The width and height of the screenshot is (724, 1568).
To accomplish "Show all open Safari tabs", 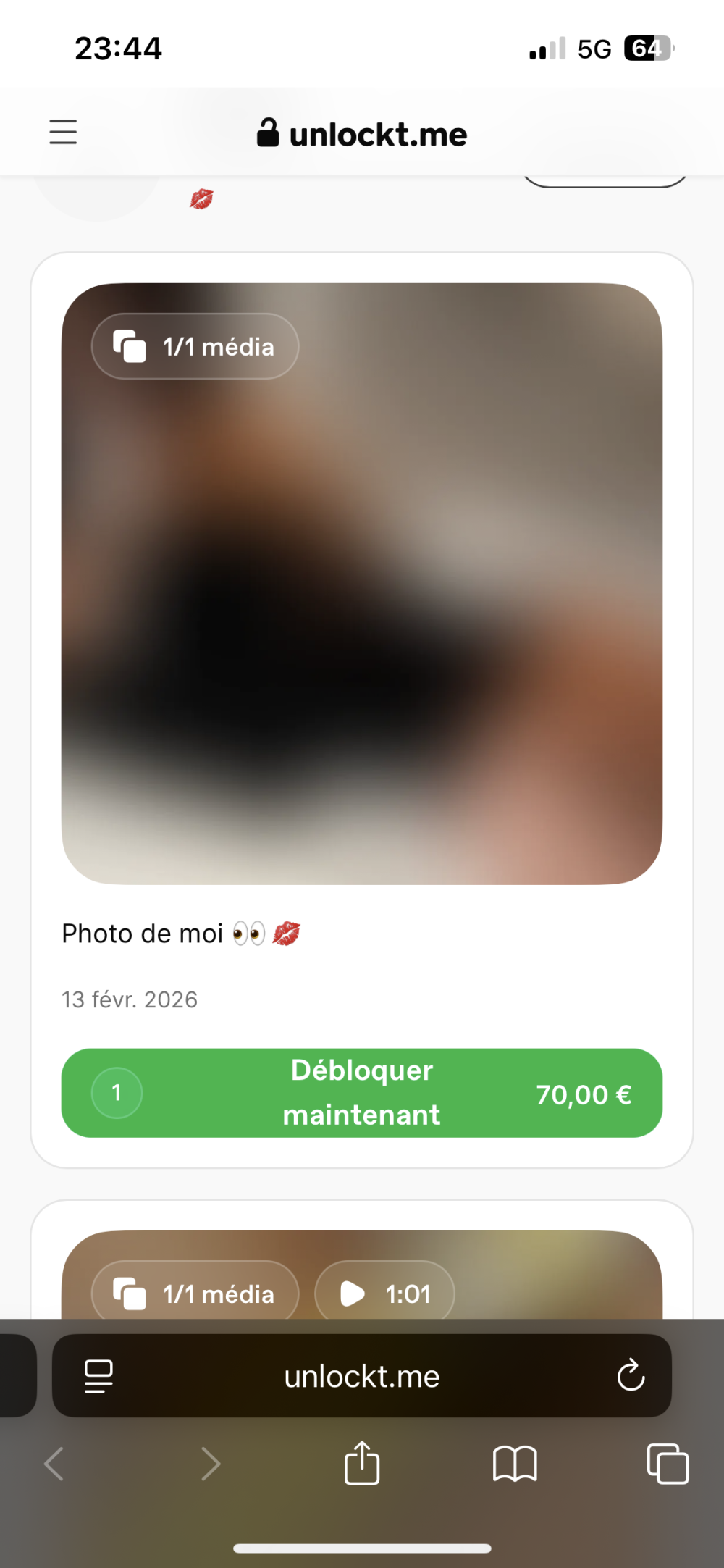I will coord(668,1464).
